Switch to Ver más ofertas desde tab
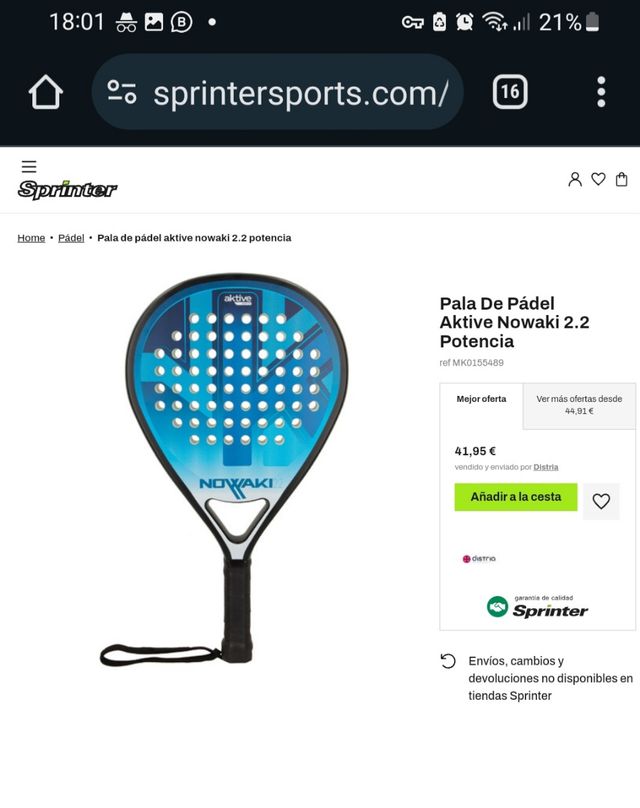The height and width of the screenshot is (808, 640). [x=579, y=404]
